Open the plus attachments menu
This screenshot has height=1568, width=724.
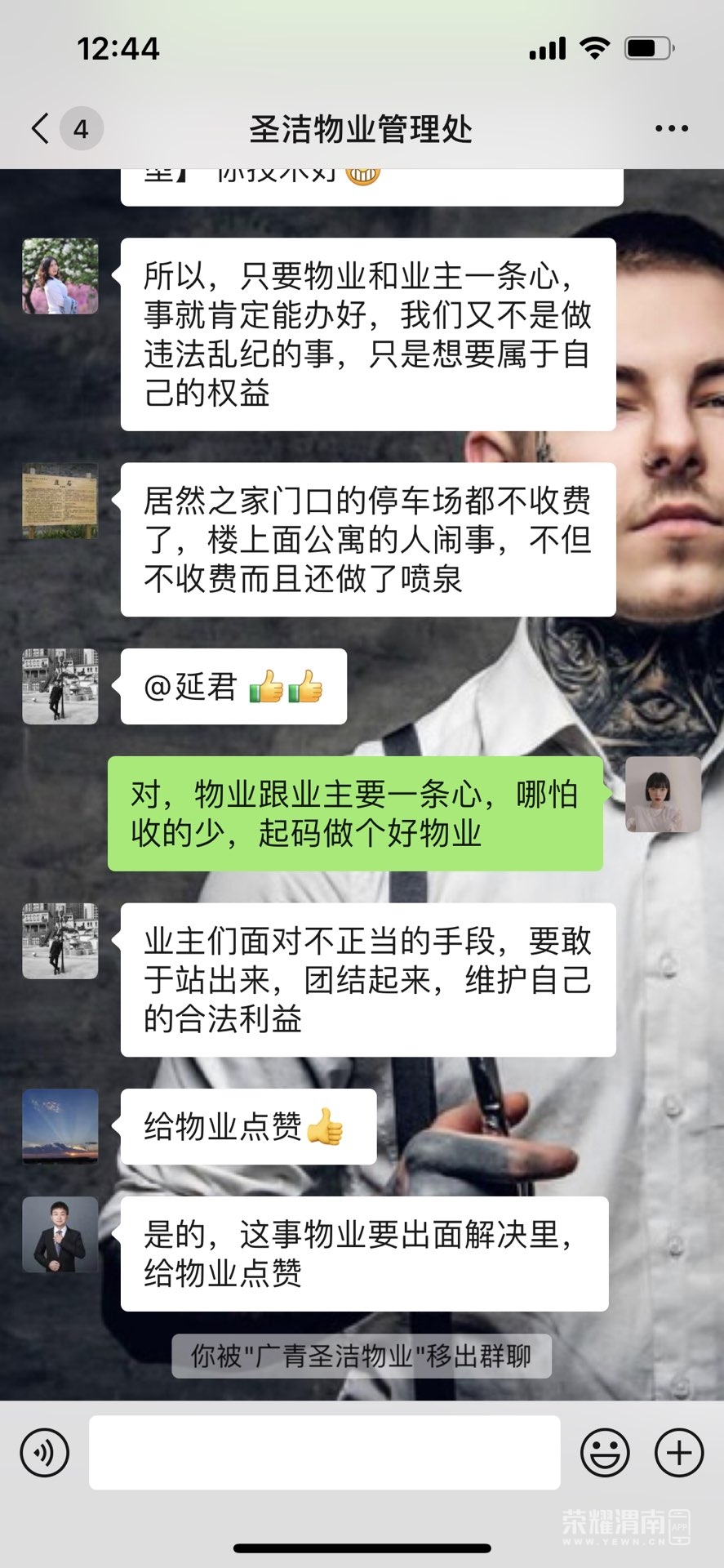click(x=678, y=1453)
